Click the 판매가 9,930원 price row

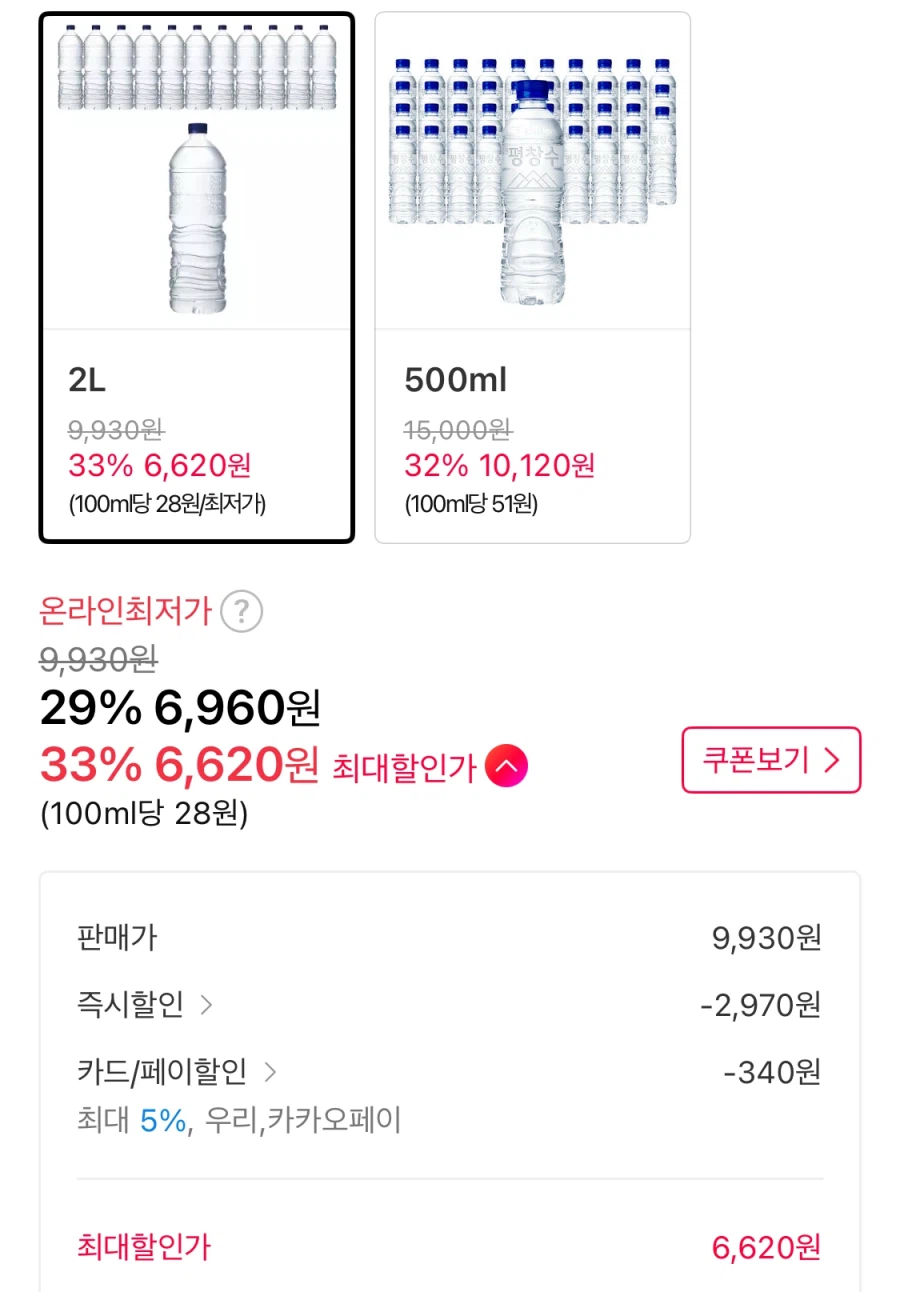(x=450, y=937)
